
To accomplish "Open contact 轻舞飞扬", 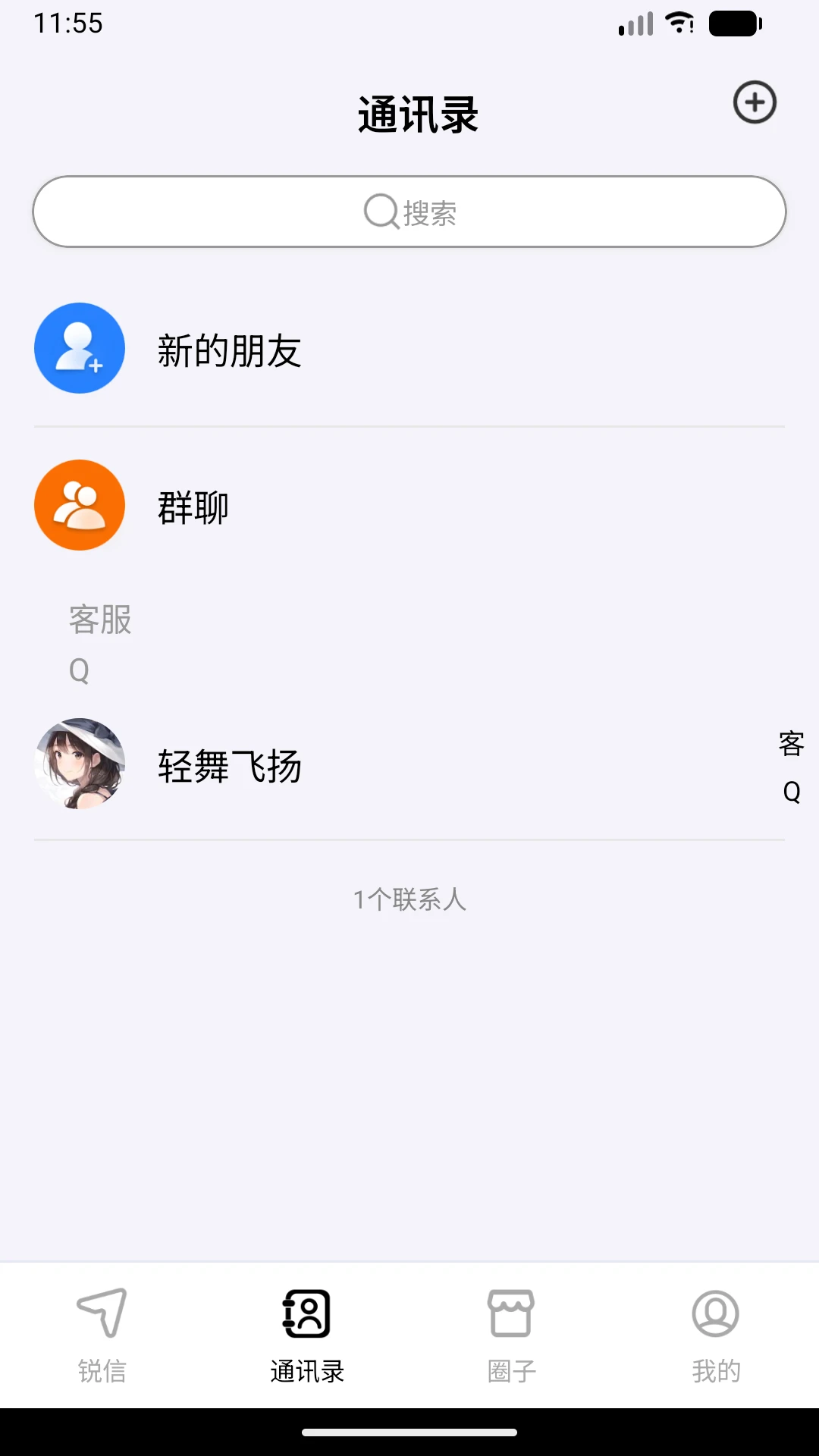I will tap(230, 766).
